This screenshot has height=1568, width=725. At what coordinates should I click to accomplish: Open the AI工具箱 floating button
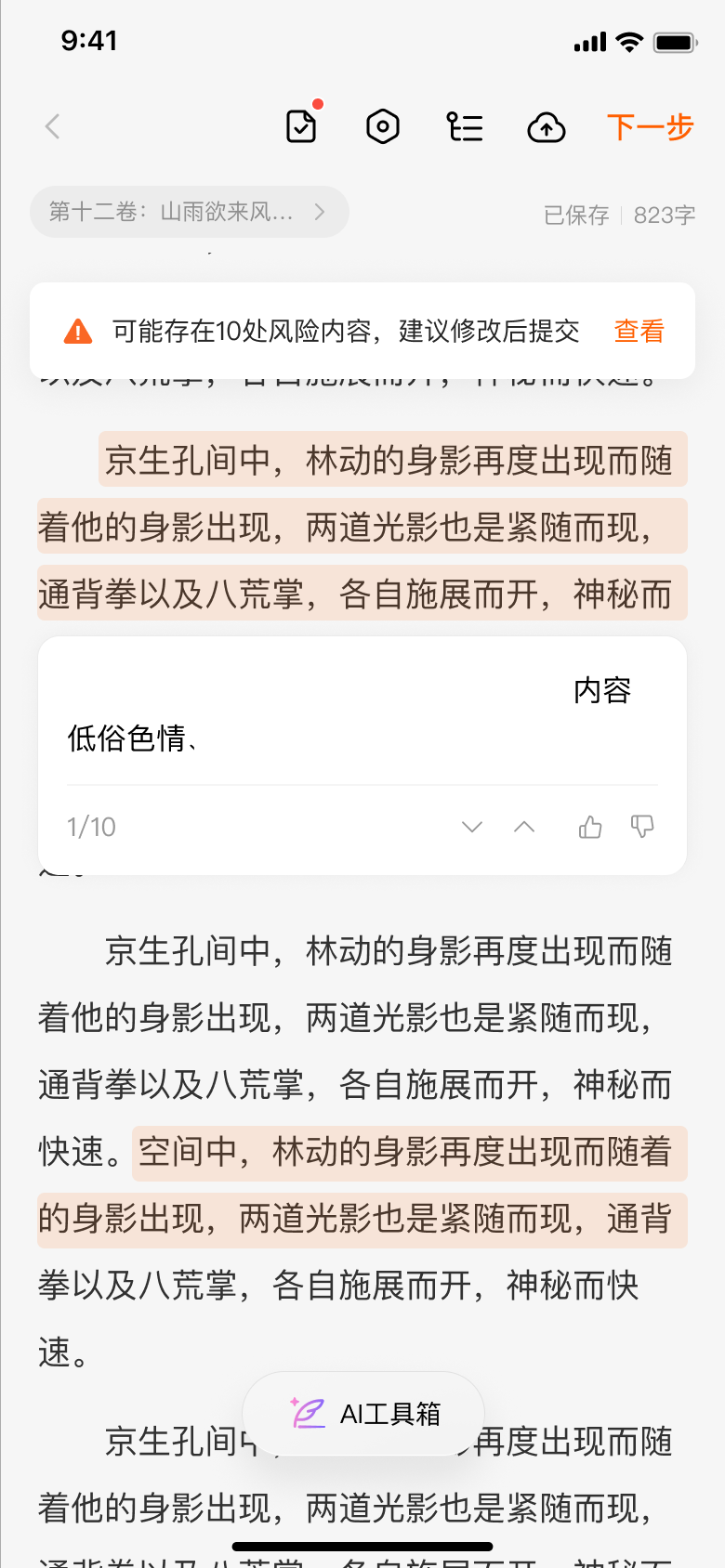point(363,1413)
